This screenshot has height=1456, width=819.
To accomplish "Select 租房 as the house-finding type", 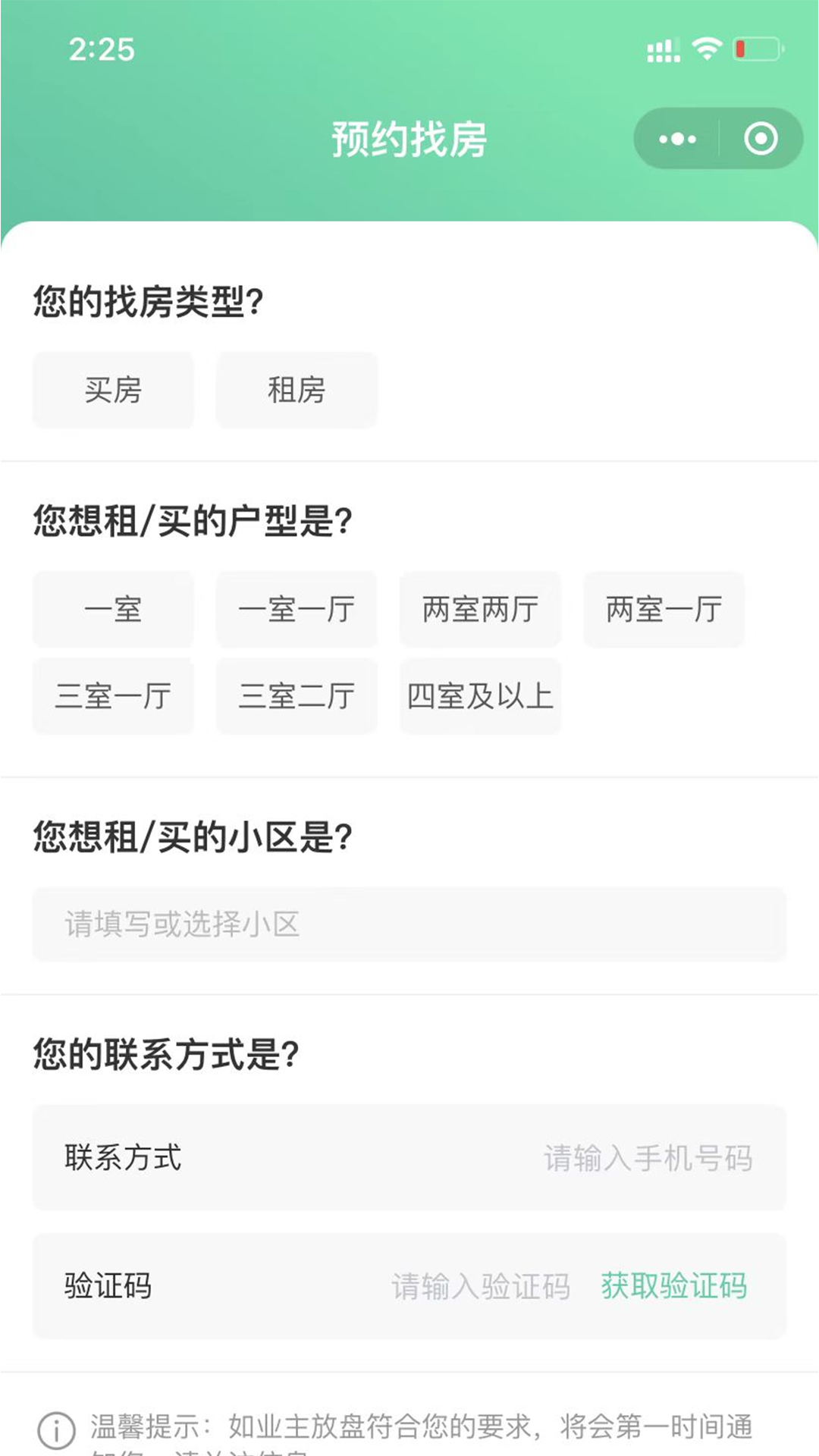I will point(296,390).
